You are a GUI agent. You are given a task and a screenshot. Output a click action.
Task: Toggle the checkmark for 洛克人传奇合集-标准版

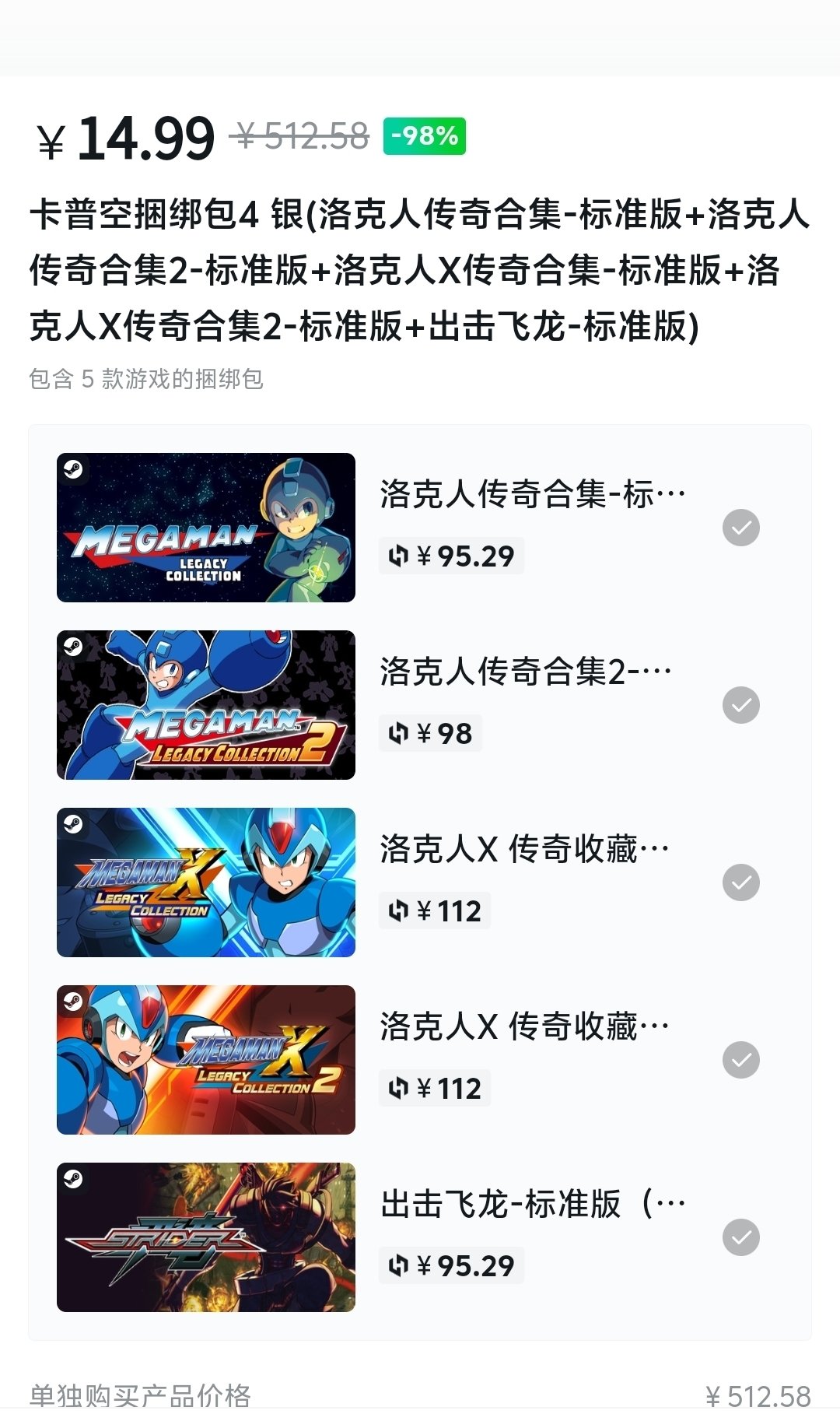pos(740,528)
